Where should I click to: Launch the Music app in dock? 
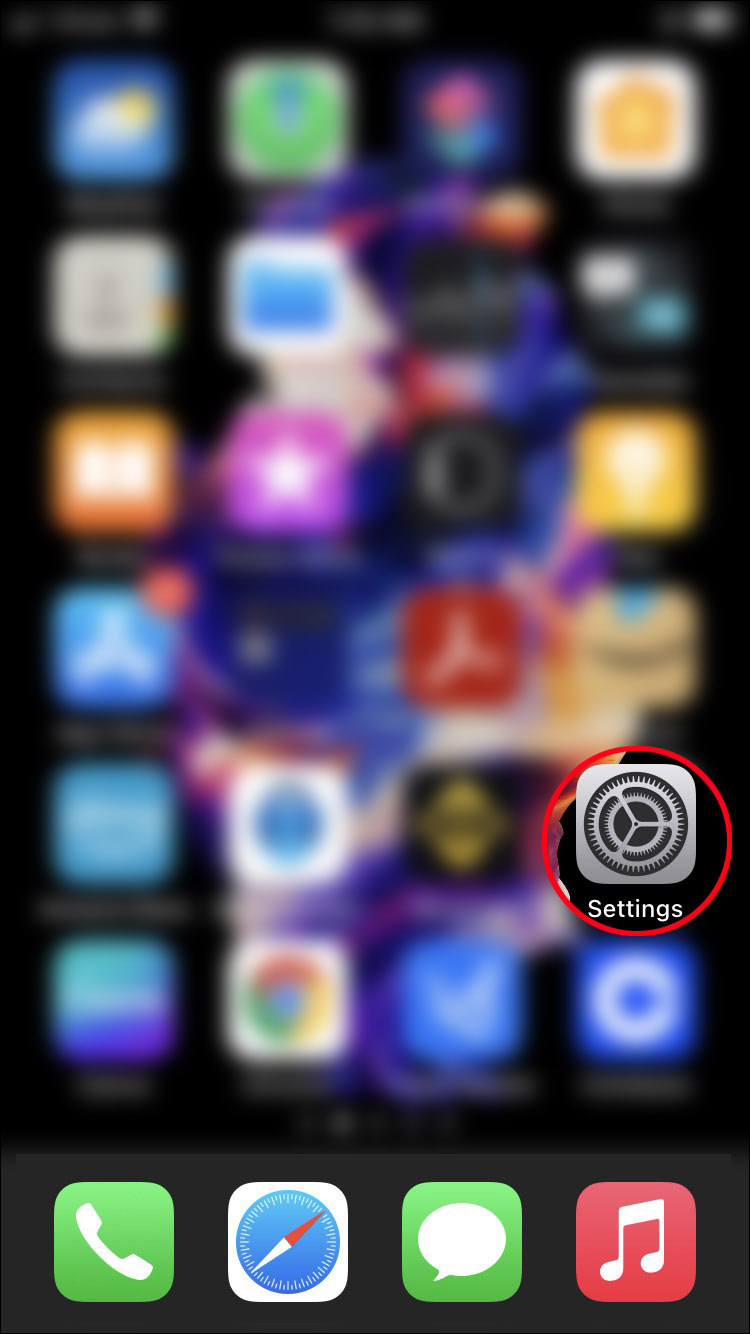[x=636, y=1241]
